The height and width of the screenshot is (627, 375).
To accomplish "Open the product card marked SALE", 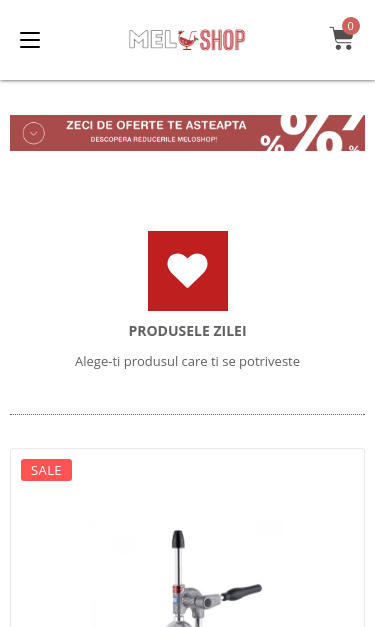I will point(188,538).
